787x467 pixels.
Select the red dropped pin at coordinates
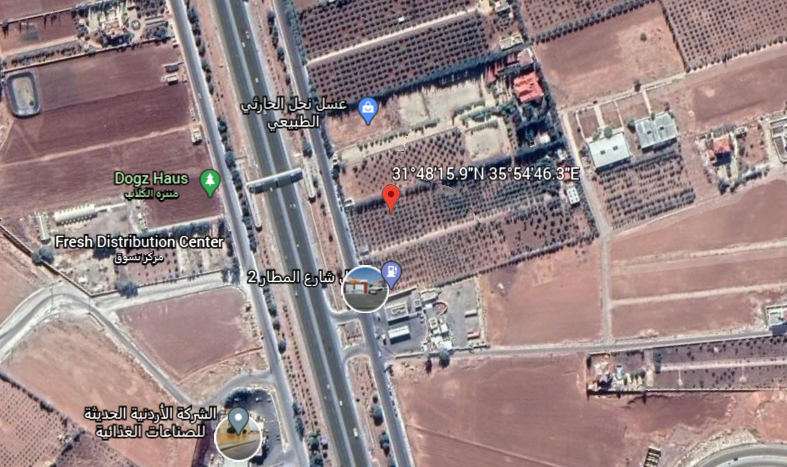(392, 197)
